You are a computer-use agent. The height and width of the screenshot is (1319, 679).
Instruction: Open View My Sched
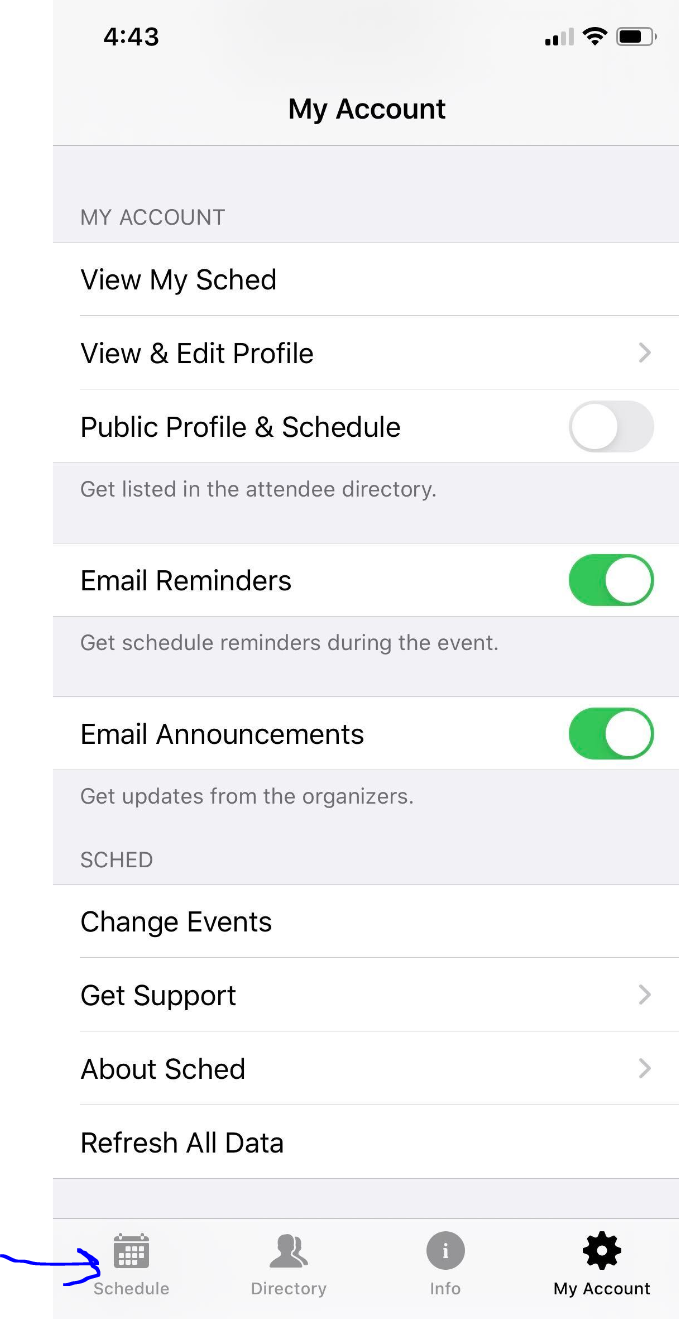coord(366,280)
